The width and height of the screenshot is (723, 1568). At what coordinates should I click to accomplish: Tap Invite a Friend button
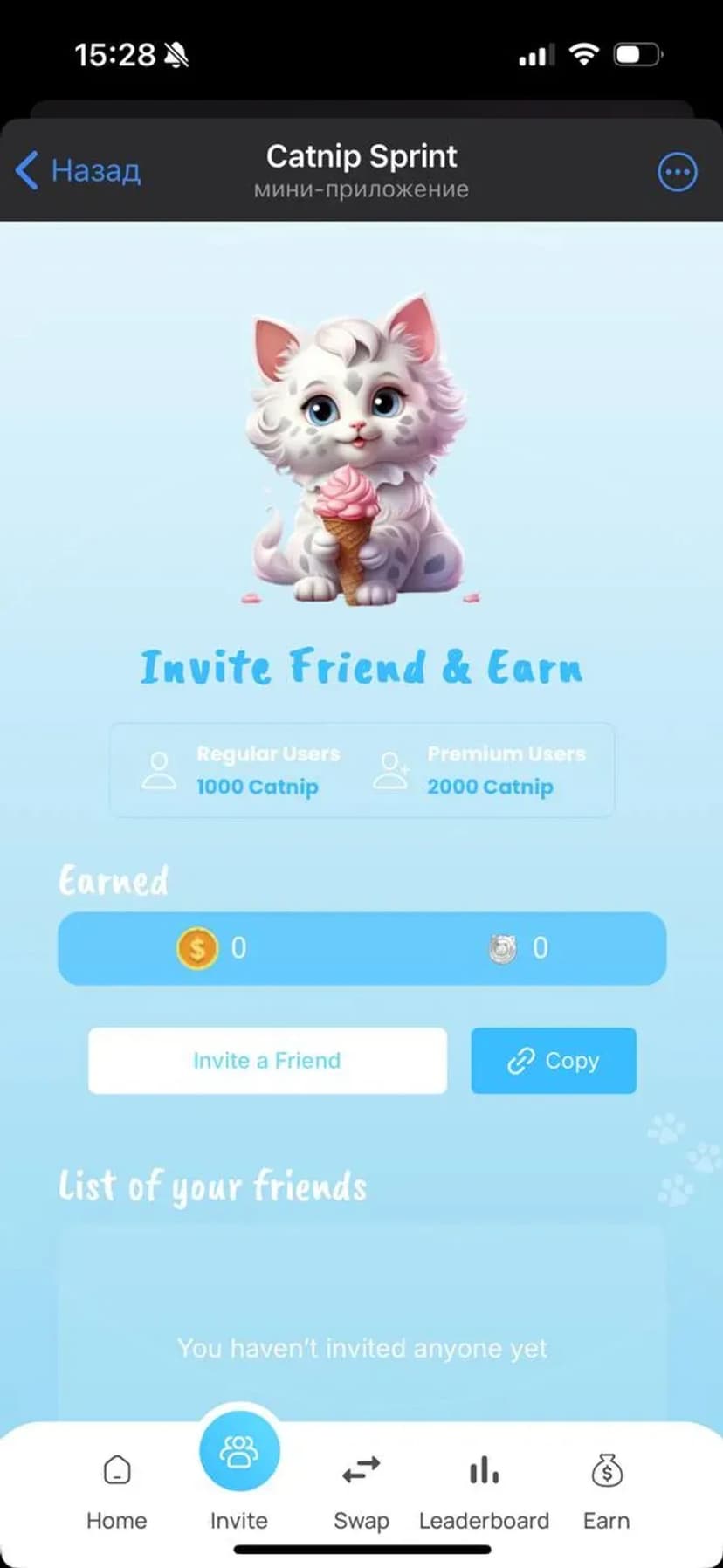coord(267,1060)
